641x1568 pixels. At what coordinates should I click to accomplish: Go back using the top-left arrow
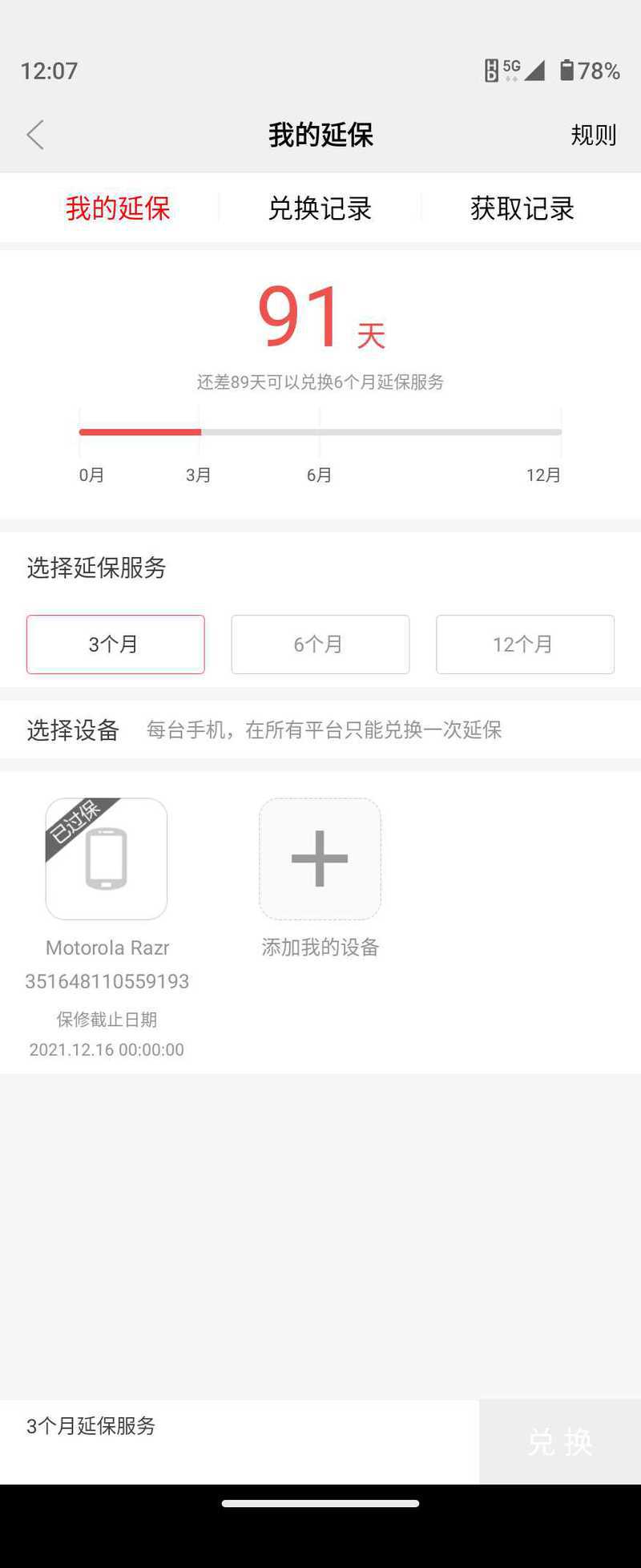pyautogui.click(x=35, y=135)
